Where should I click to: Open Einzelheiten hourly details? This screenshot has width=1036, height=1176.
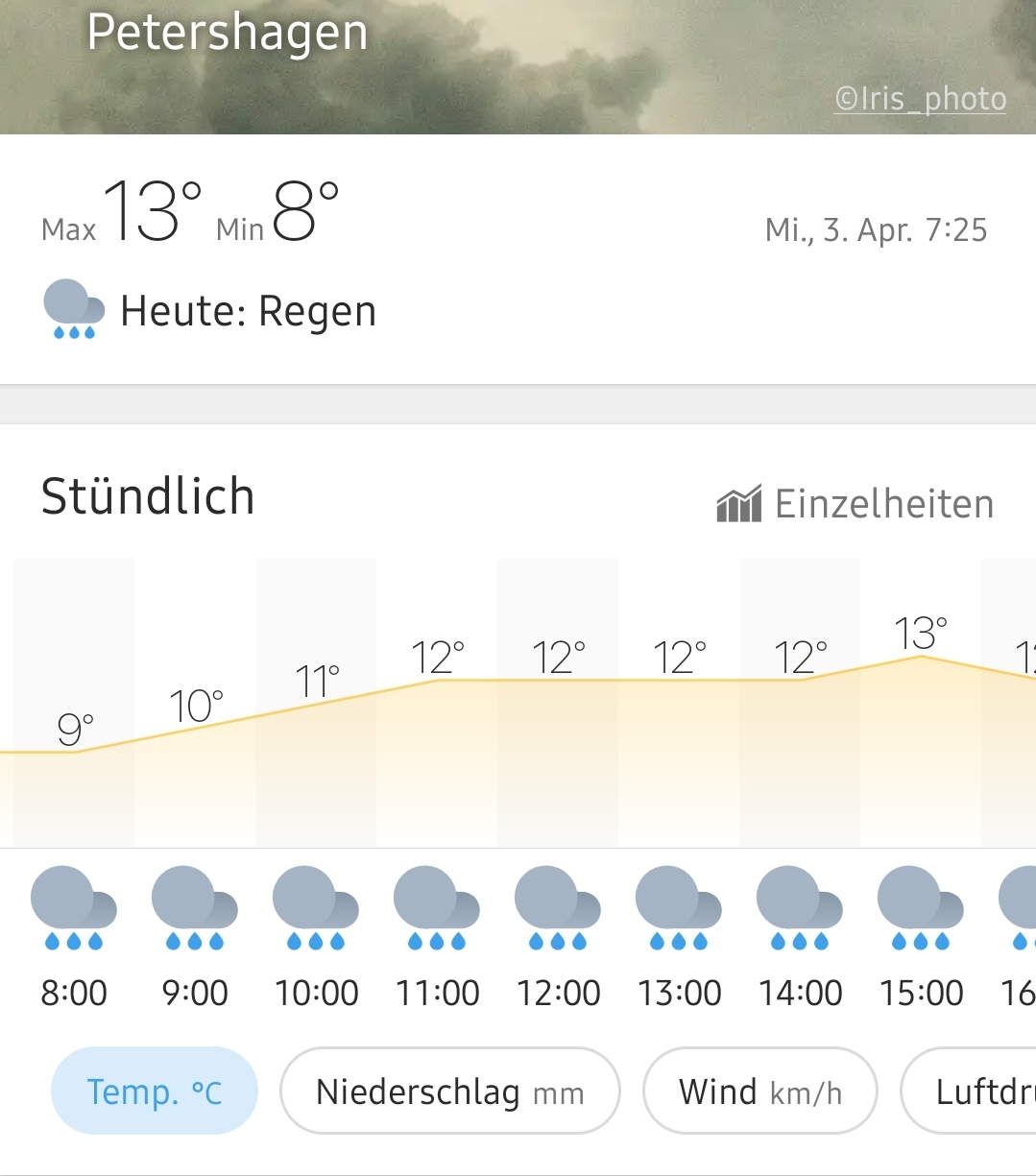tap(855, 504)
